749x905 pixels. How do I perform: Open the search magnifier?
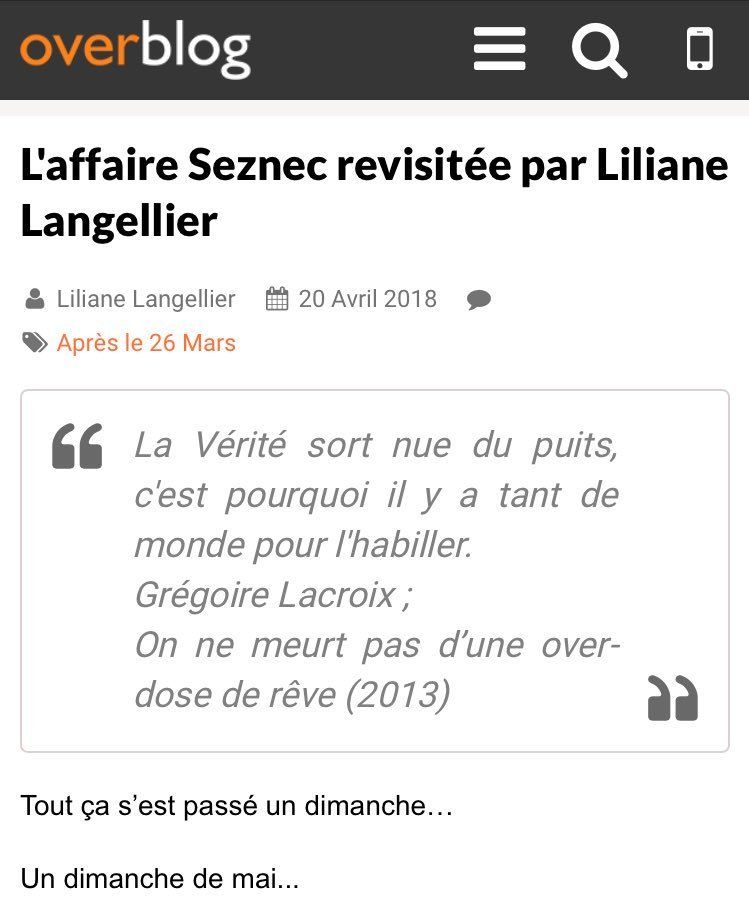pos(598,49)
